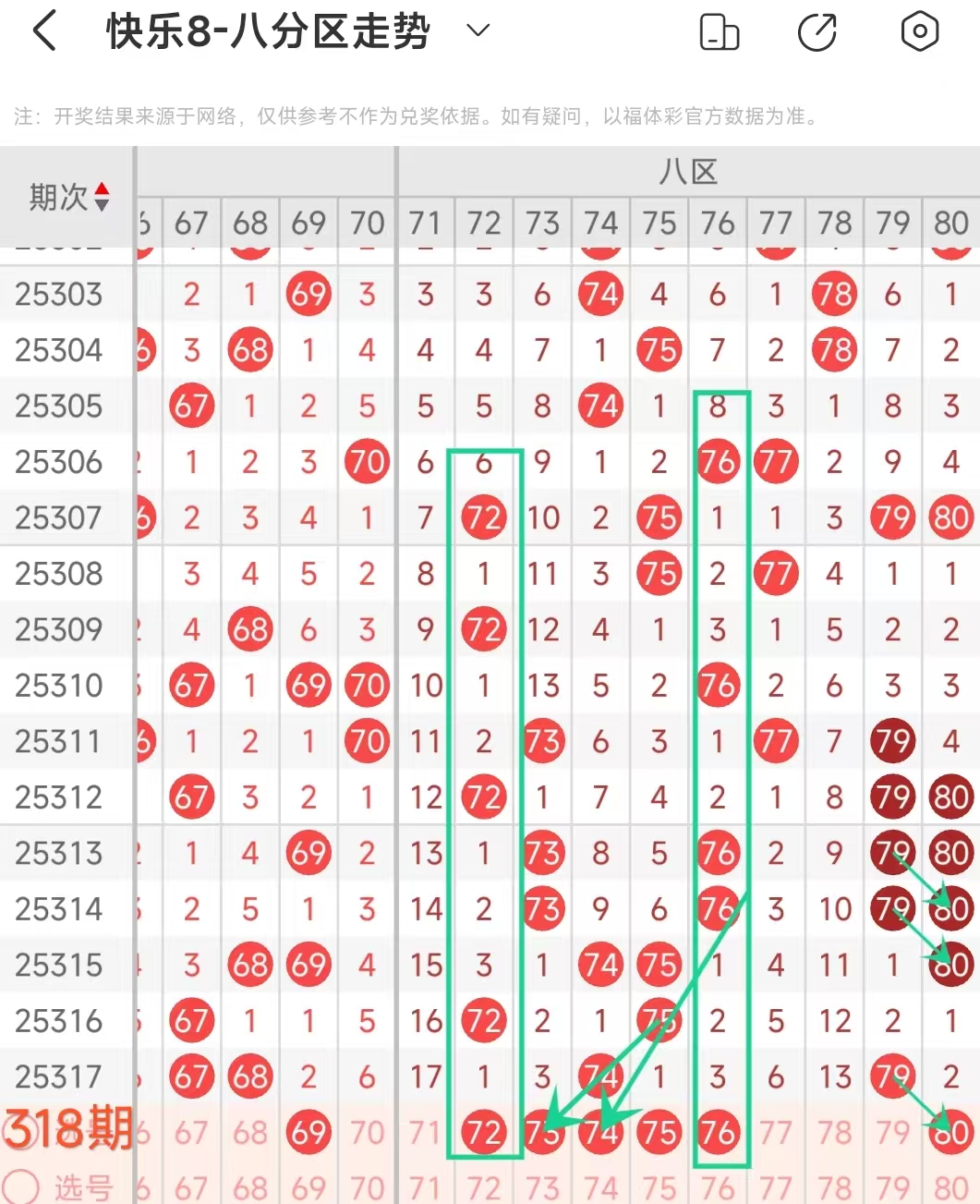Toggle the 期次 sort order arrows

[102, 196]
